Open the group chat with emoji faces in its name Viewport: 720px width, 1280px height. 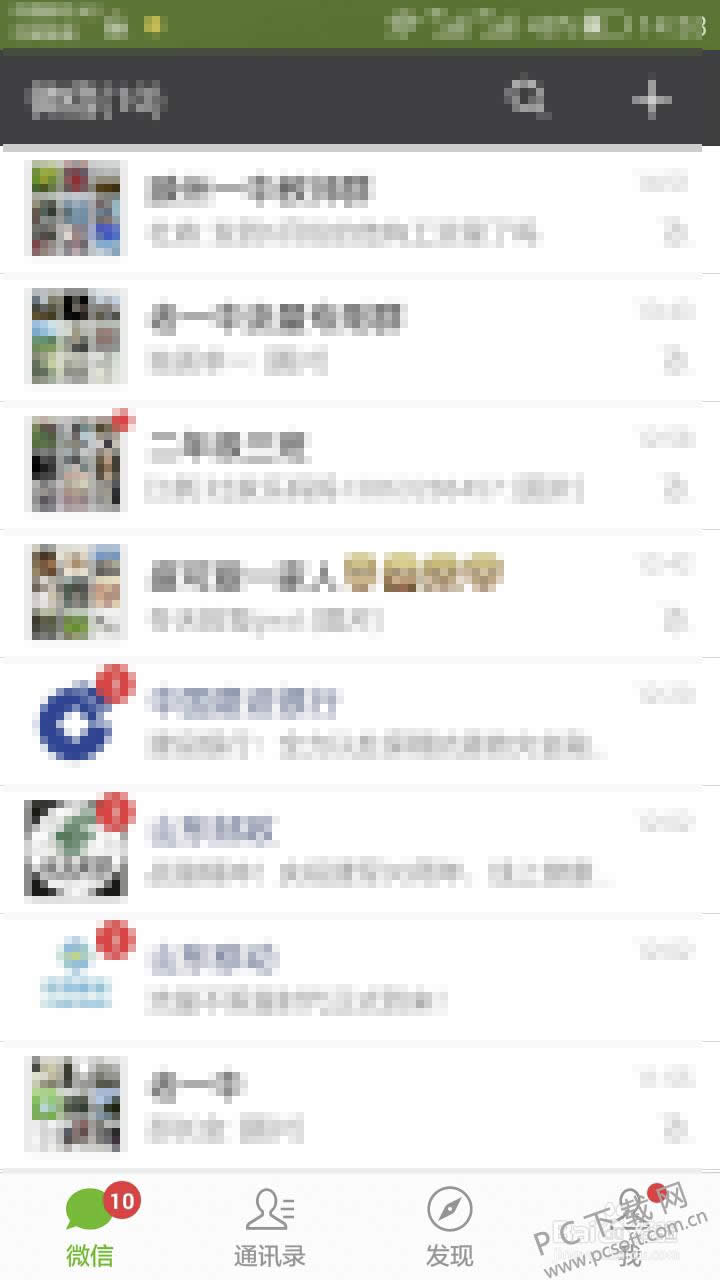(360, 594)
